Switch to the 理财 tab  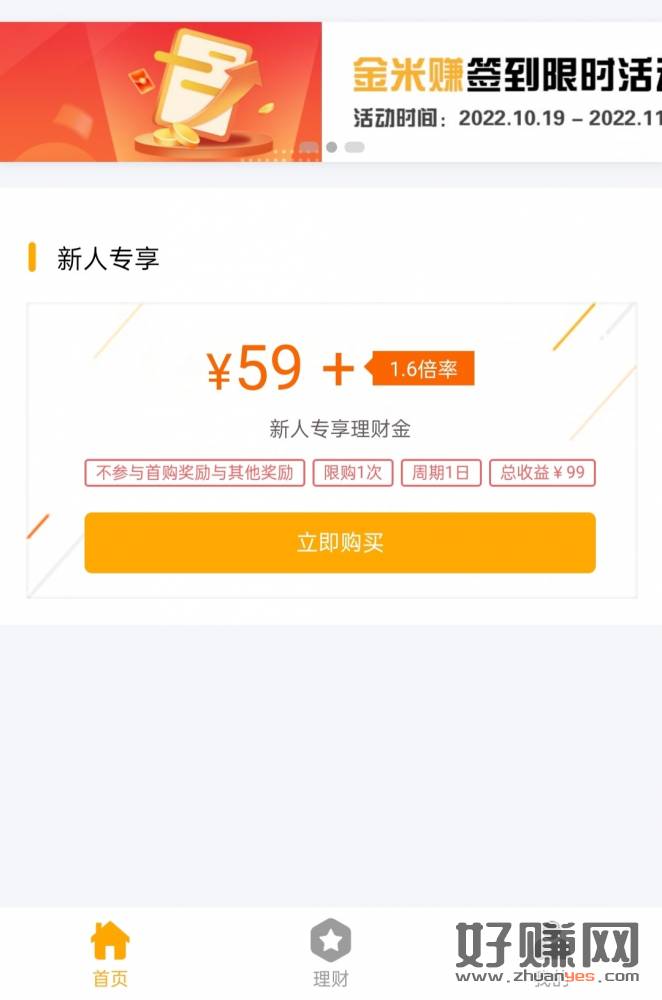(x=330, y=953)
